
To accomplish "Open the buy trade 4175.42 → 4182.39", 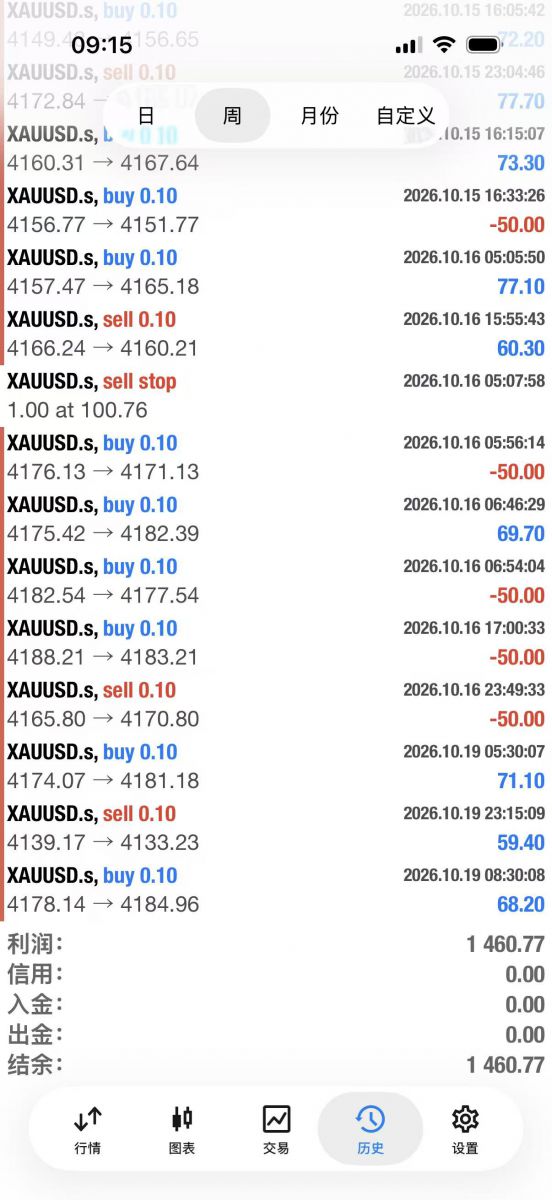I will click(x=276, y=519).
